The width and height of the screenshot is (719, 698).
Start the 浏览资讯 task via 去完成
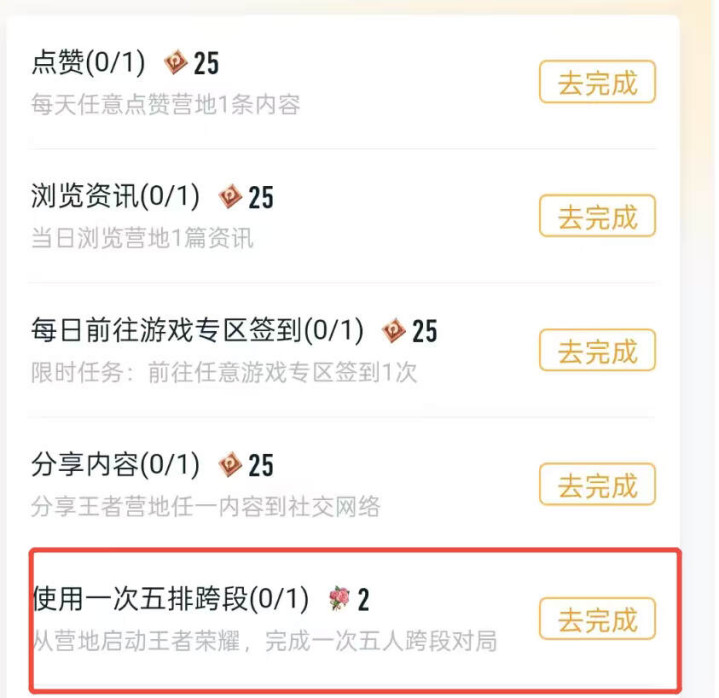[597, 217]
